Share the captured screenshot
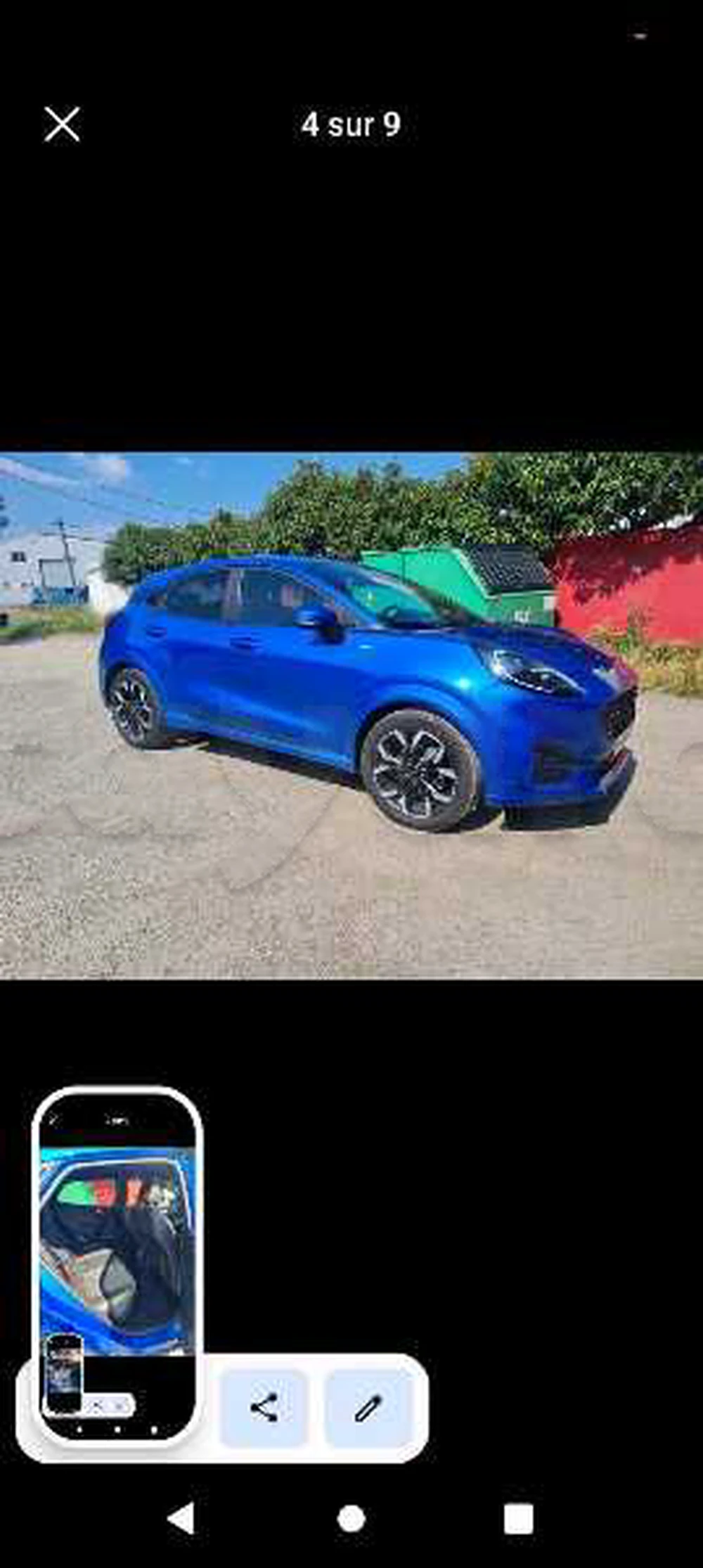 click(x=264, y=1408)
